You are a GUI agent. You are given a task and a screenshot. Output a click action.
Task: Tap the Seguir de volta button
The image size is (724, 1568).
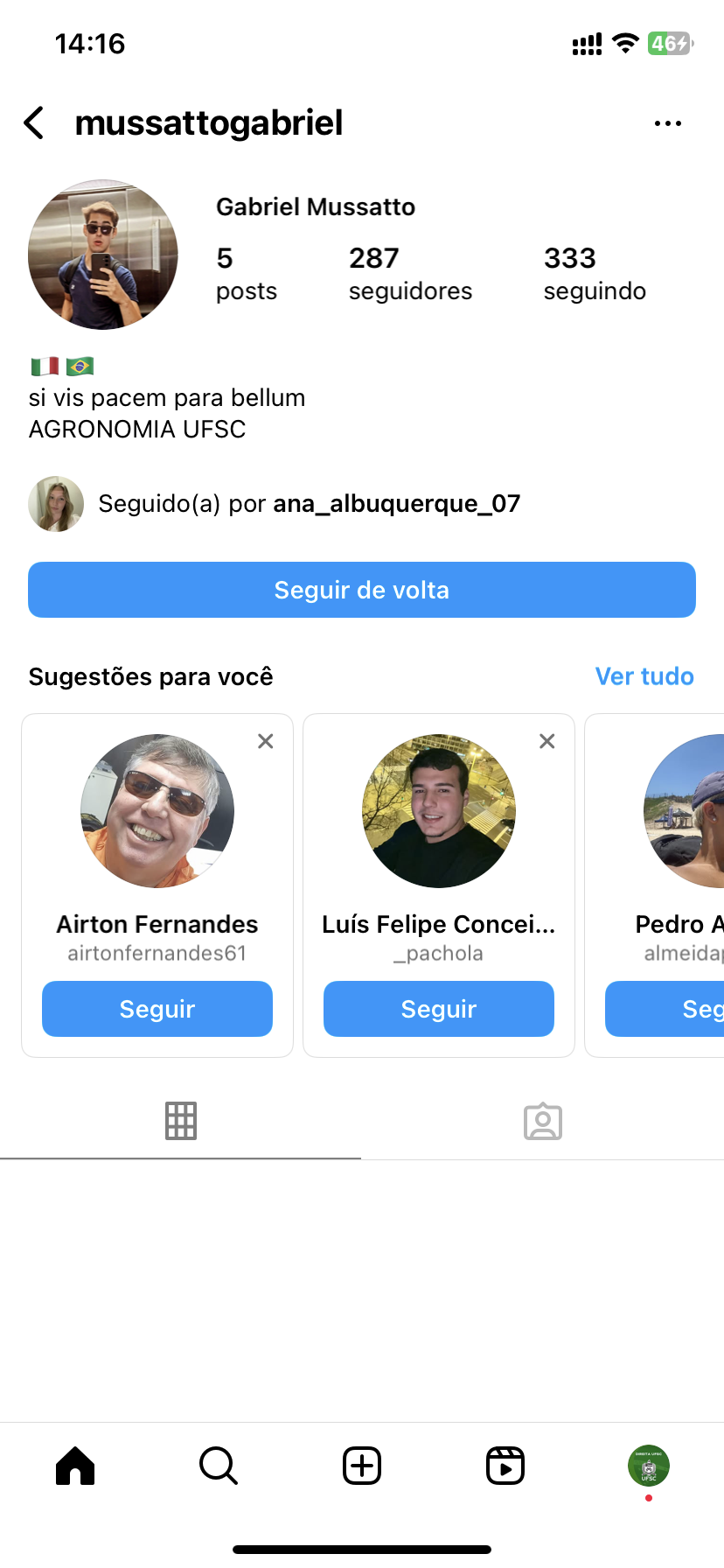[362, 590]
